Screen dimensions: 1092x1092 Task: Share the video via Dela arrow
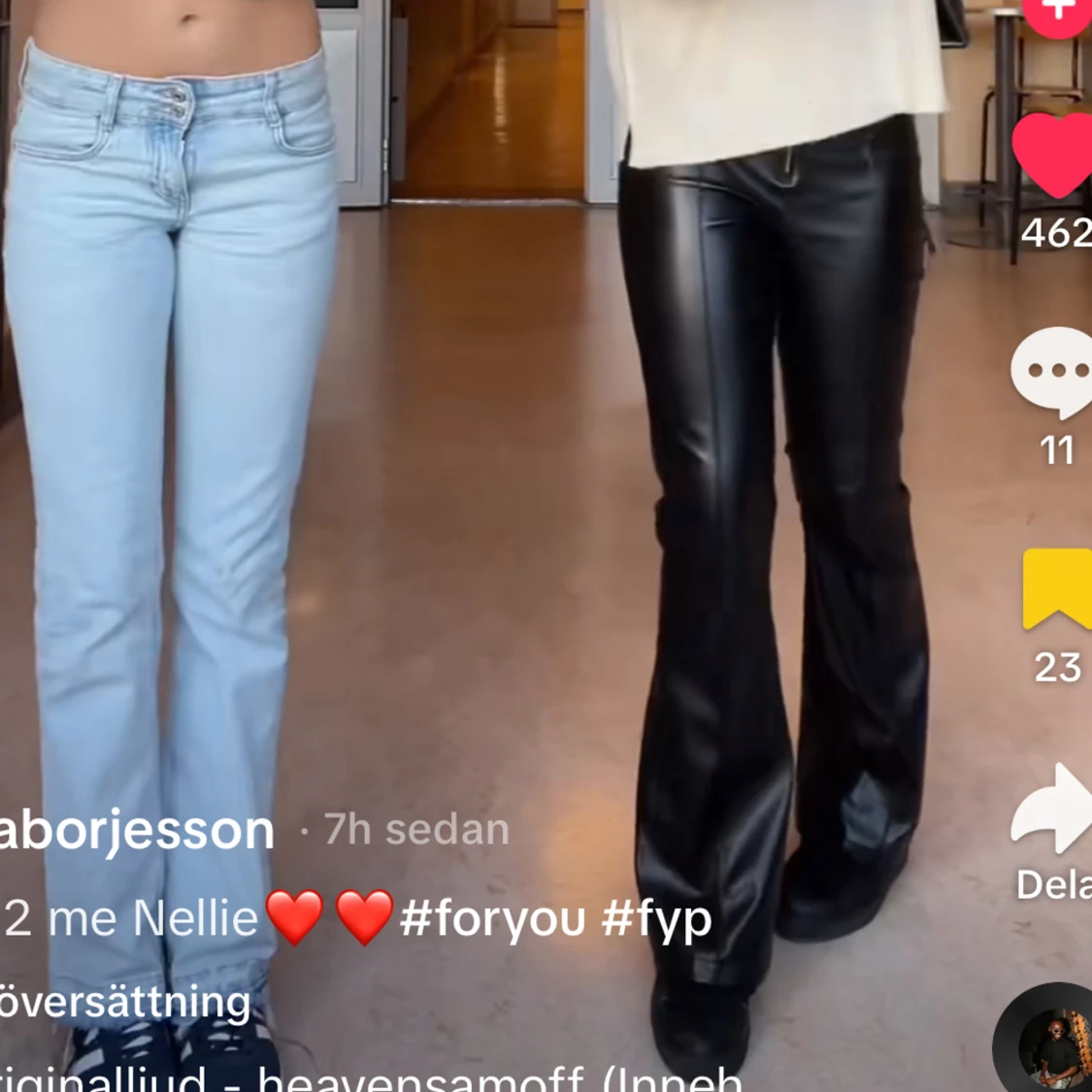[x=1053, y=809]
